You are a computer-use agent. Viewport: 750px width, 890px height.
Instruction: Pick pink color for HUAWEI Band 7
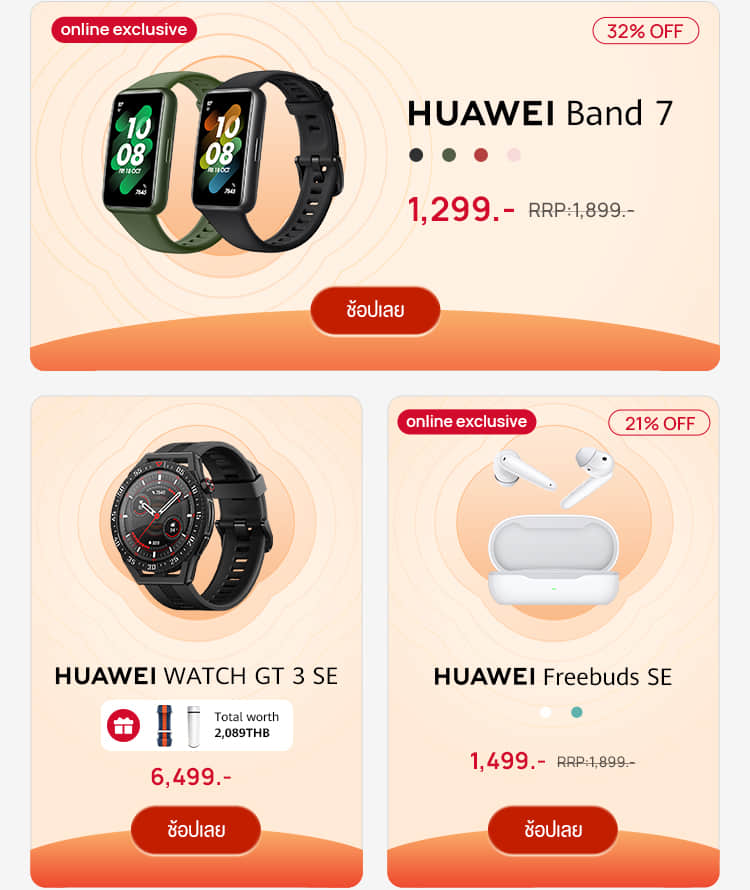[513, 155]
